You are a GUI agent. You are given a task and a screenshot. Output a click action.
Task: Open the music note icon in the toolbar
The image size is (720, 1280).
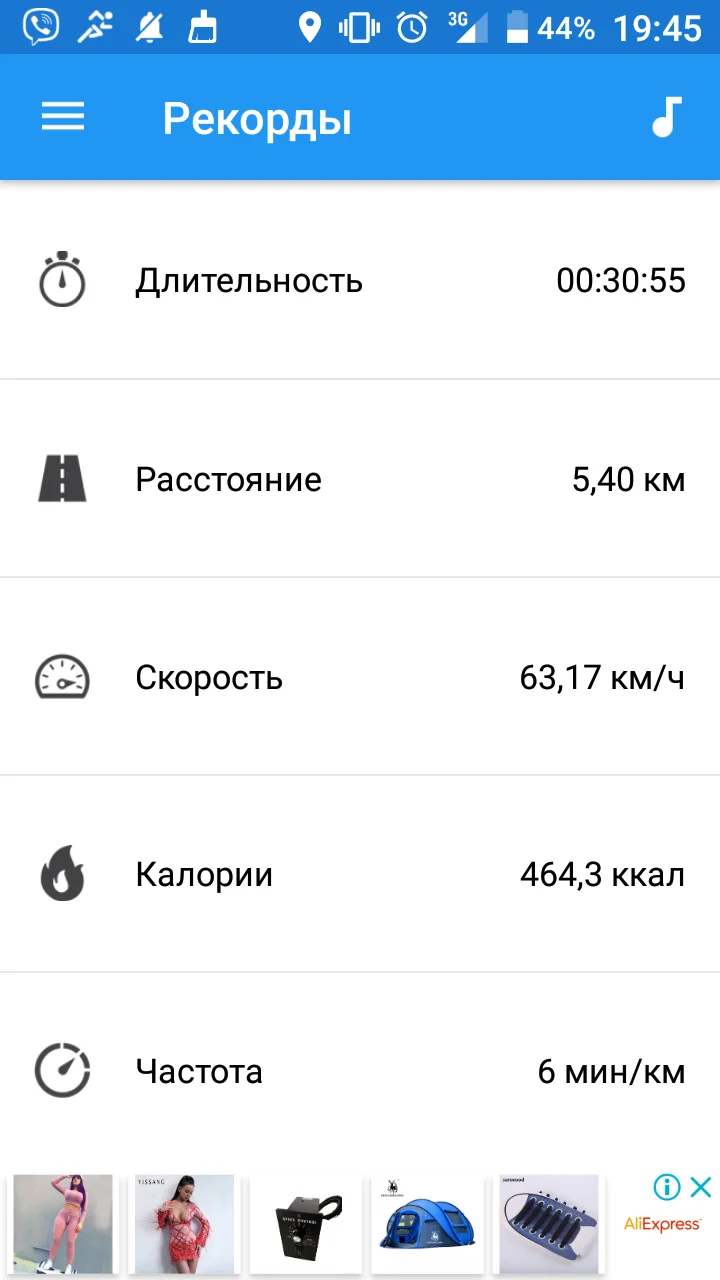click(x=663, y=117)
